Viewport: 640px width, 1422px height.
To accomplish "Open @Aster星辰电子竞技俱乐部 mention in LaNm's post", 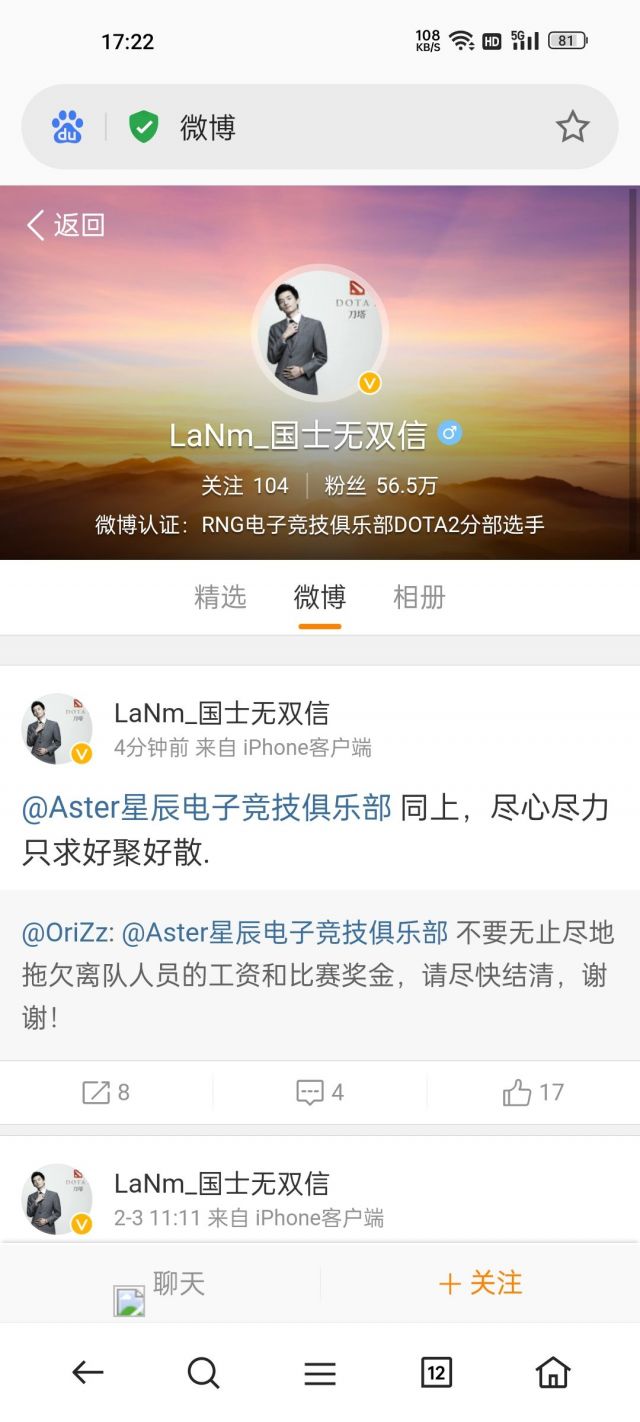I will 207,808.
